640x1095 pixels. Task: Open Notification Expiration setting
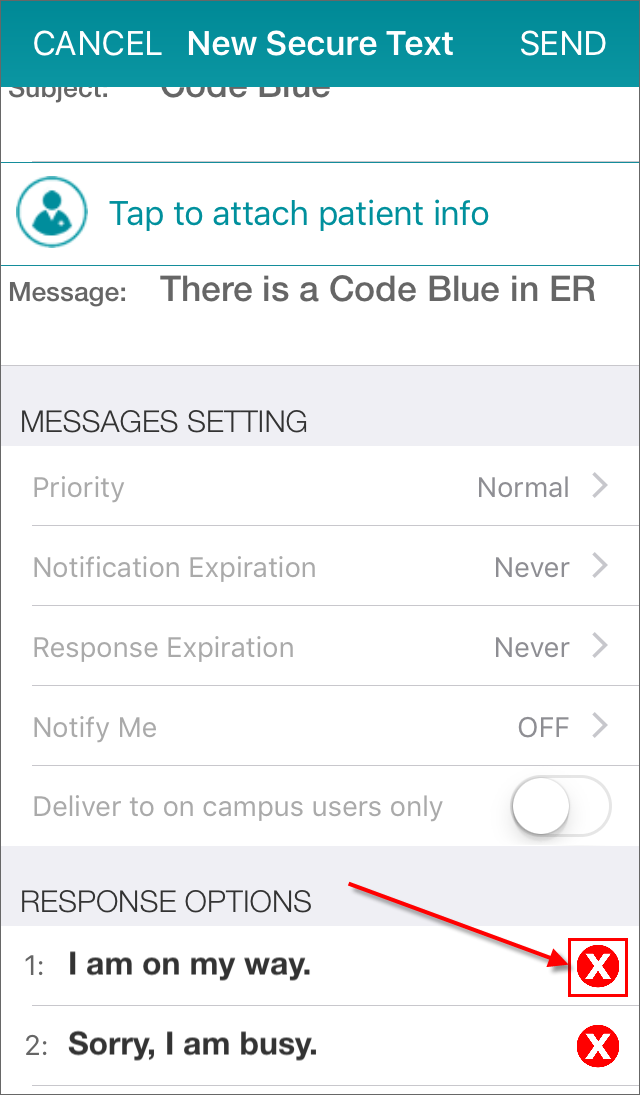320,566
